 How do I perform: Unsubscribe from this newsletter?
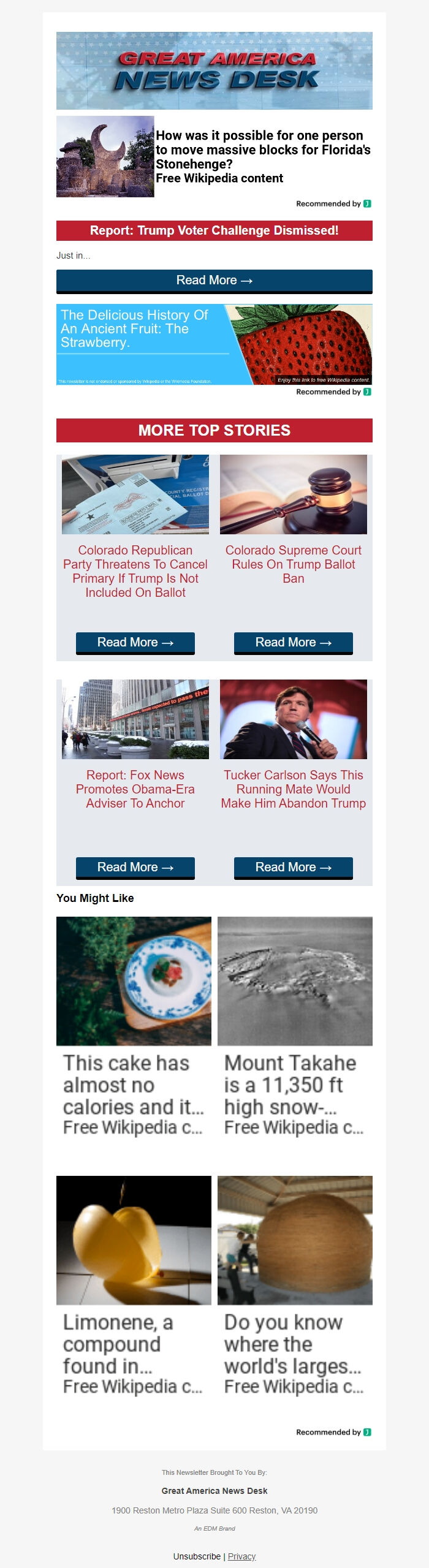click(x=196, y=1556)
